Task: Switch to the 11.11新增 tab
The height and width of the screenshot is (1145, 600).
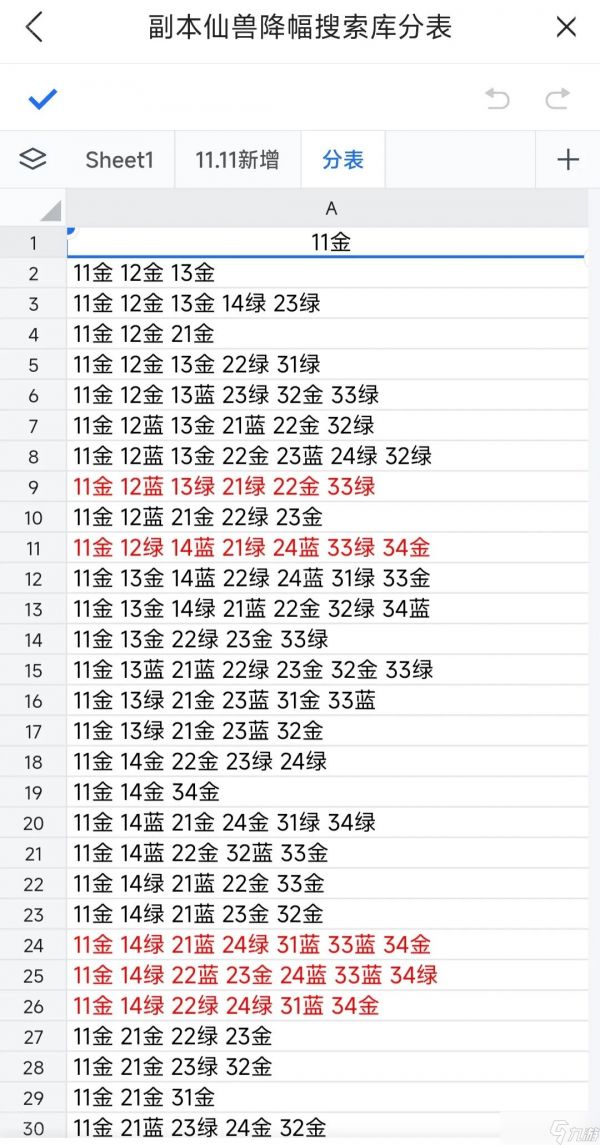Action: tap(237, 159)
